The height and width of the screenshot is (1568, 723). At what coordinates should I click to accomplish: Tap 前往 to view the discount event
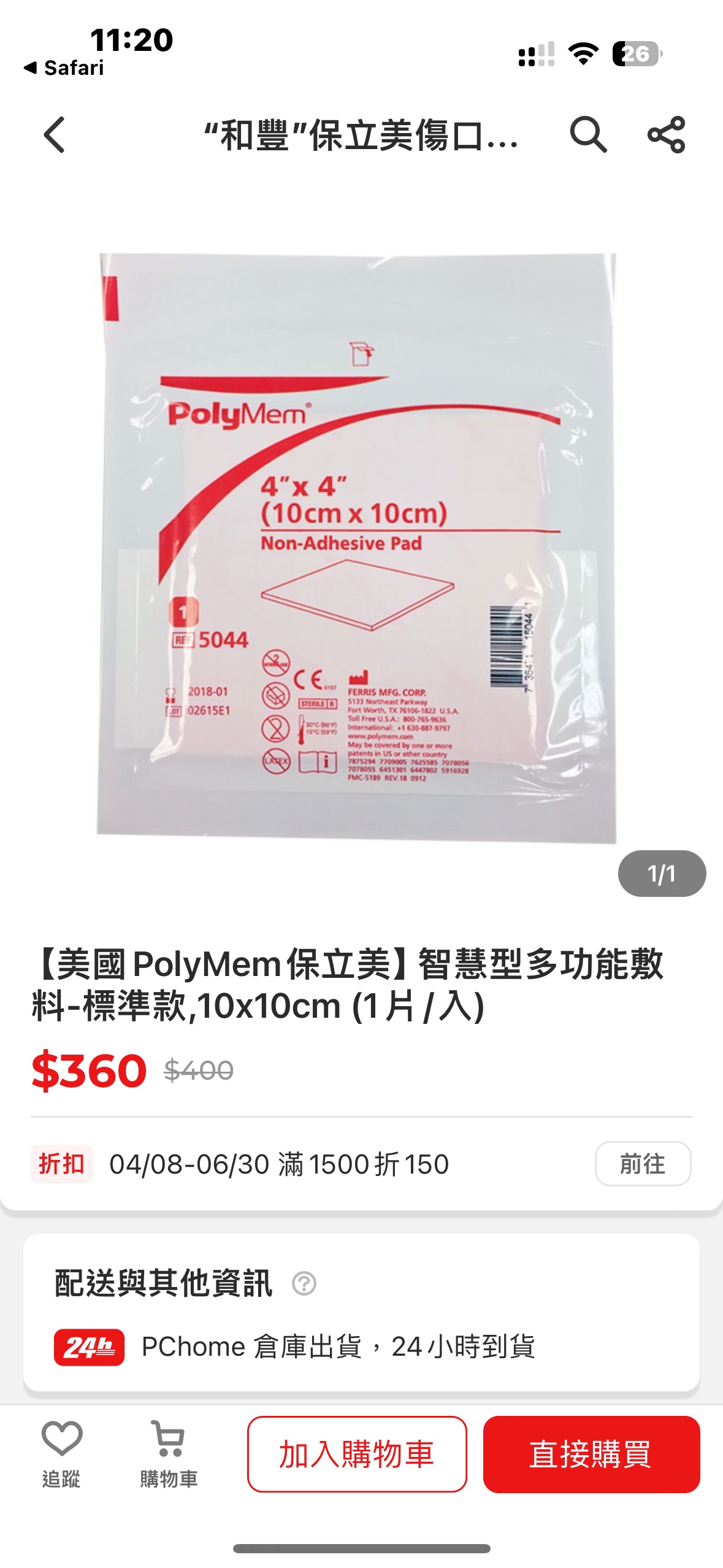[x=642, y=1164]
